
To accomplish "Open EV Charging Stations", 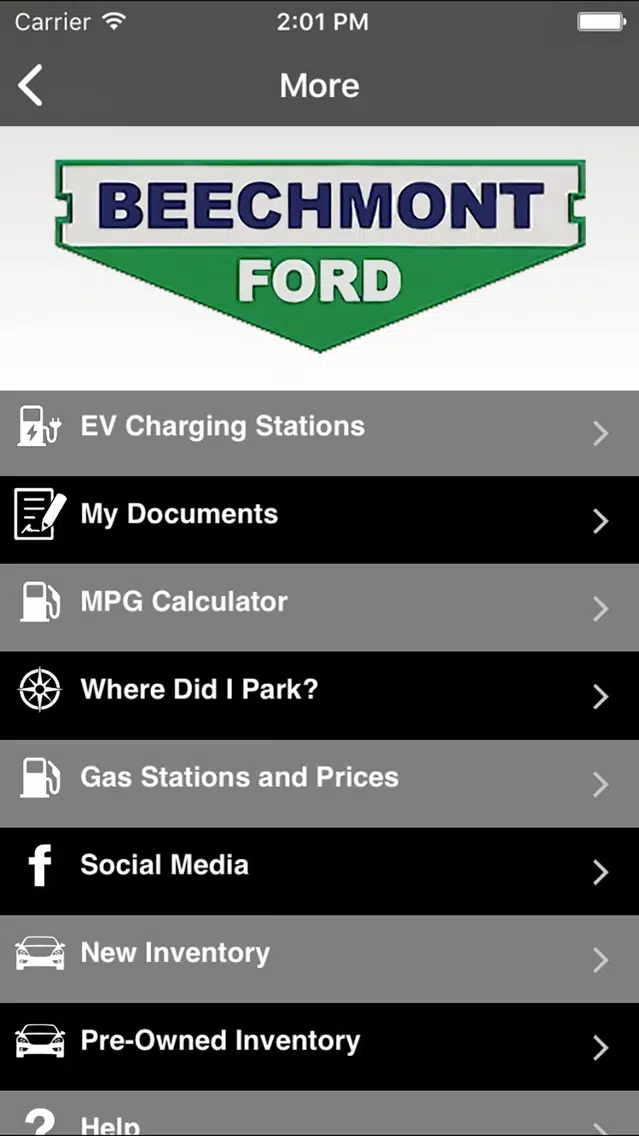I will tap(320, 433).
